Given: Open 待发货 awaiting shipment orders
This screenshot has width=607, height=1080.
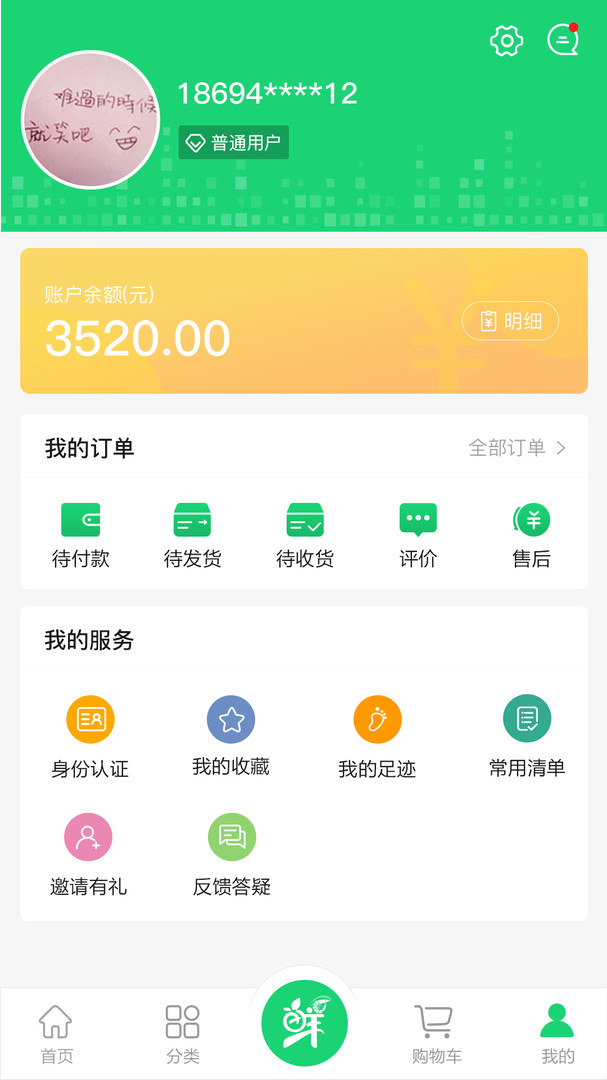Looking at the screenshot, I should click(192, 536).
